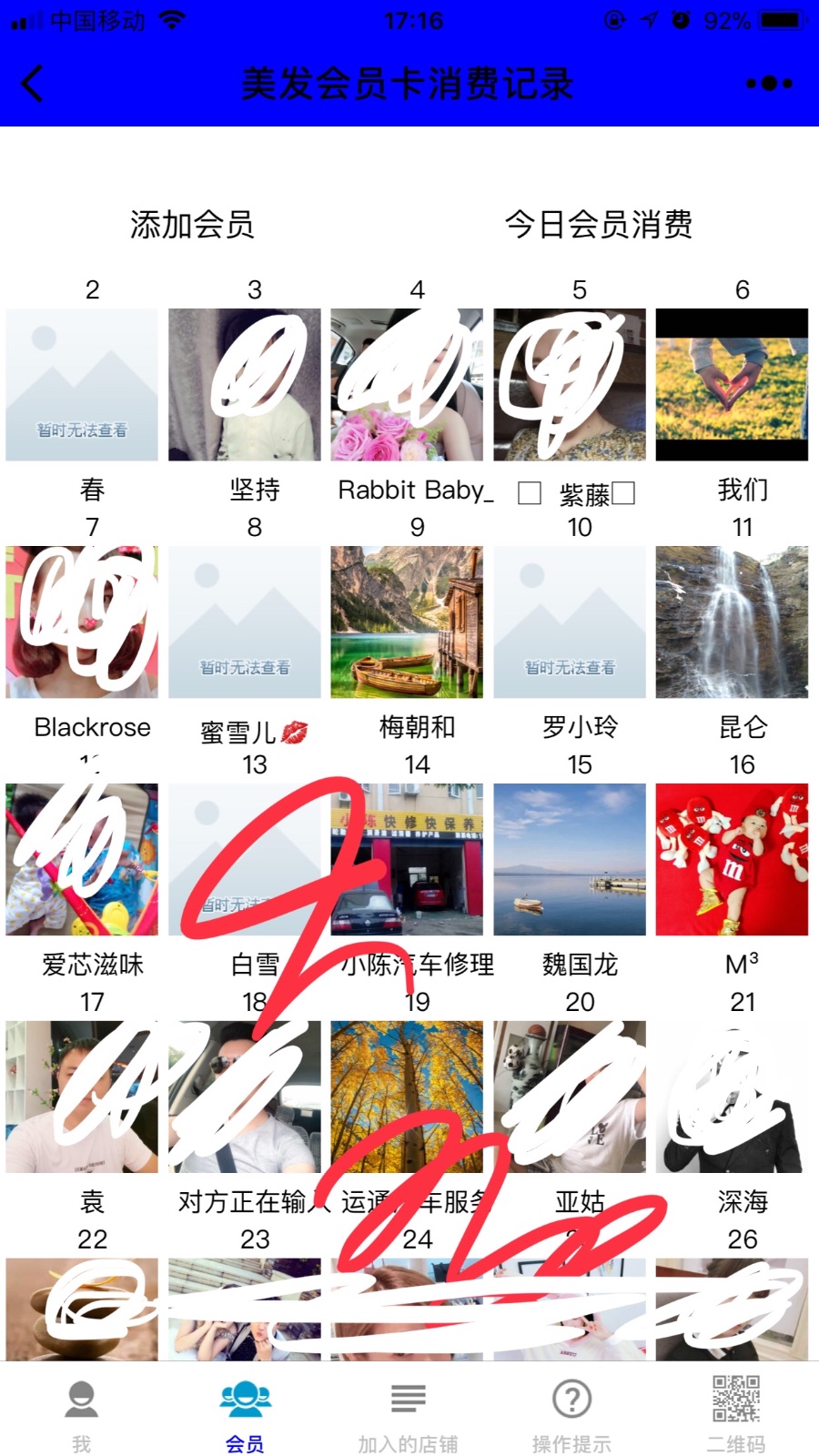819x1456 pixels.
Task: Switch to the 我 tab
Action: point(82,1415)
